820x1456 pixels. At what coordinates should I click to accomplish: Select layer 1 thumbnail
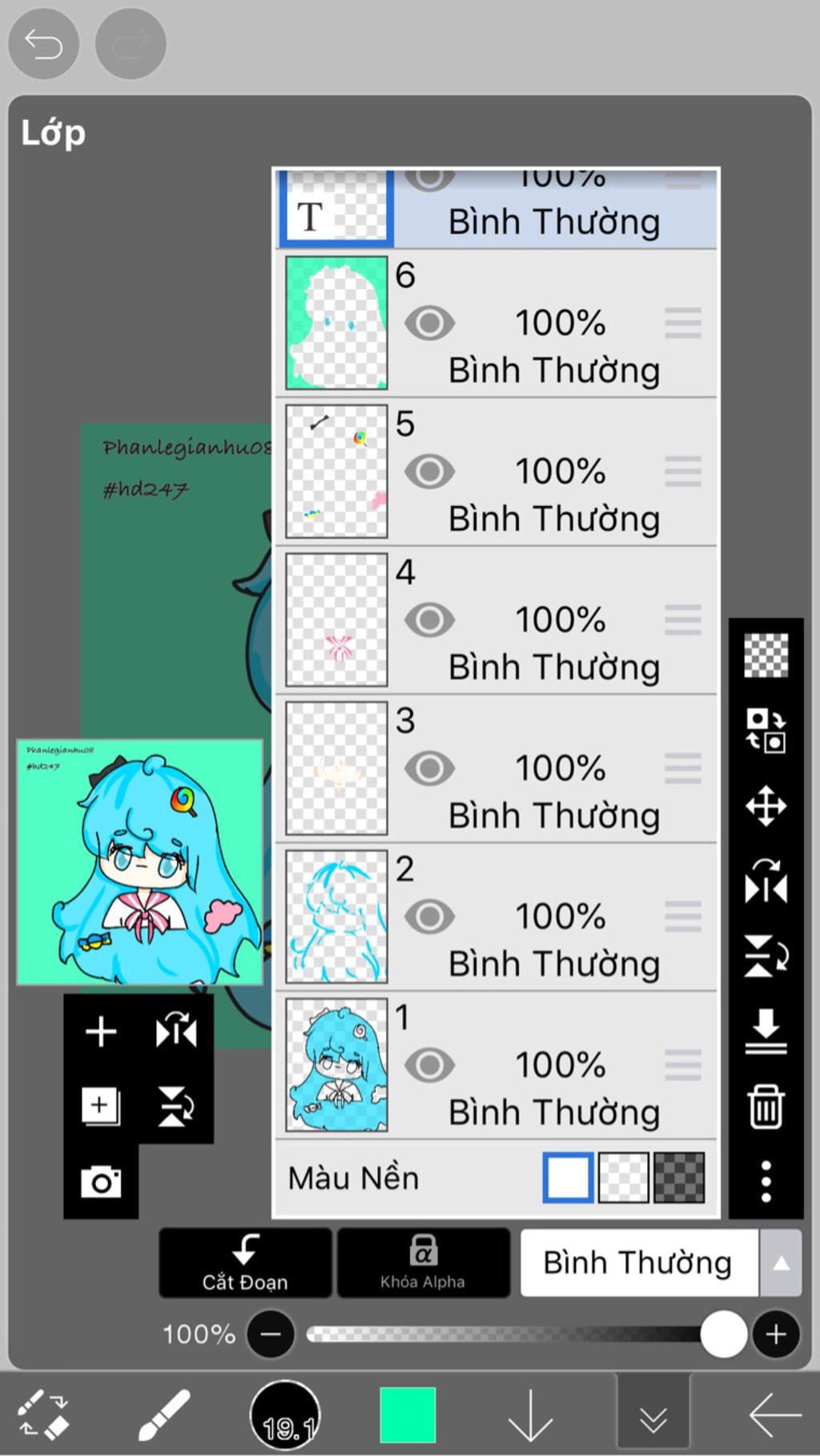[336, 1065]
